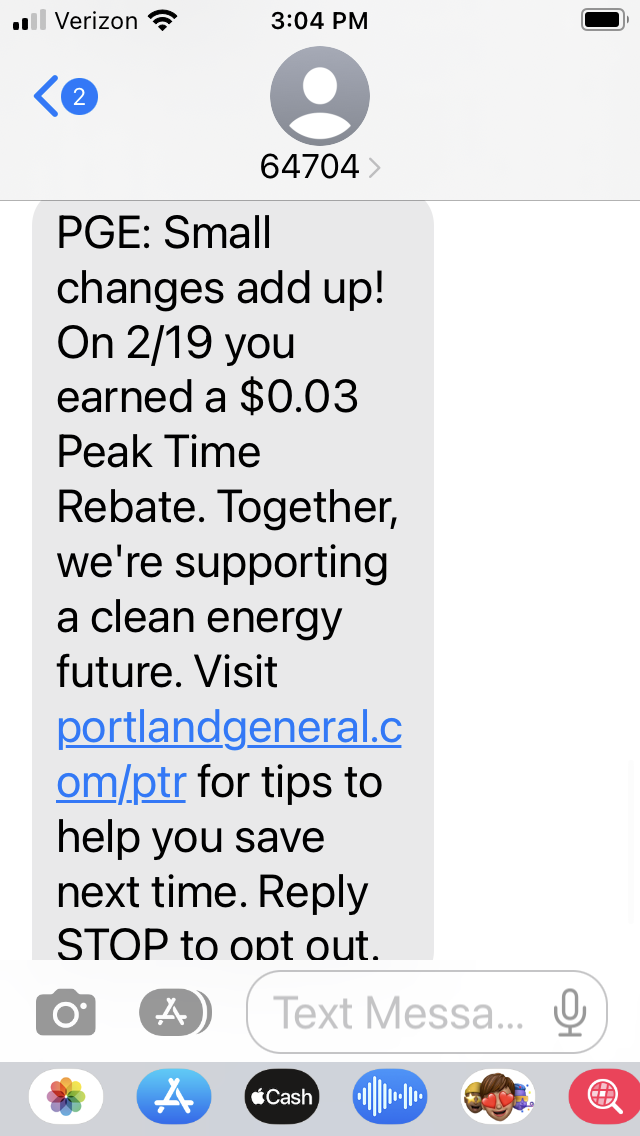Go back to the messages list
The image size is (640, 1136).
62,97
